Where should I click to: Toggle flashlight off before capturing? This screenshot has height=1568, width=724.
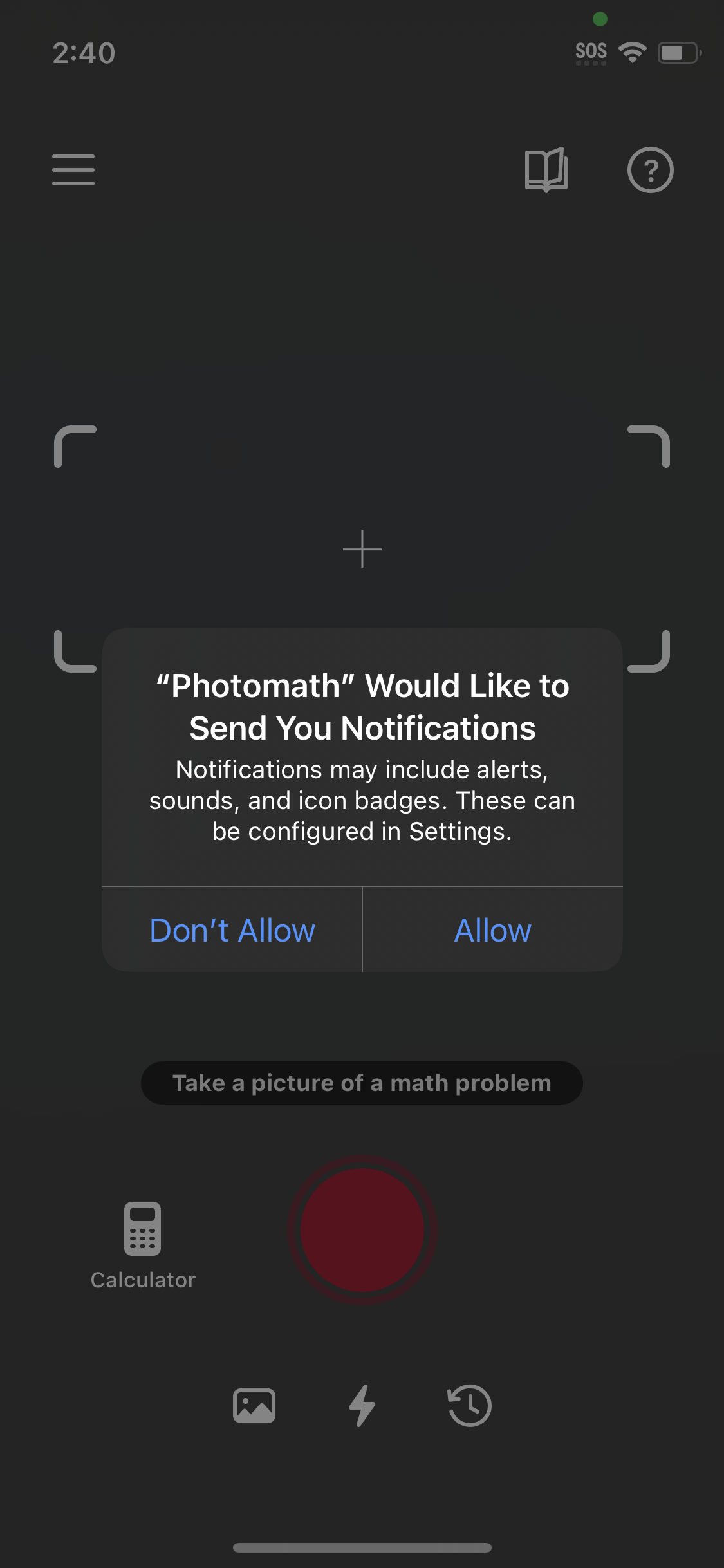(362, 1406)
